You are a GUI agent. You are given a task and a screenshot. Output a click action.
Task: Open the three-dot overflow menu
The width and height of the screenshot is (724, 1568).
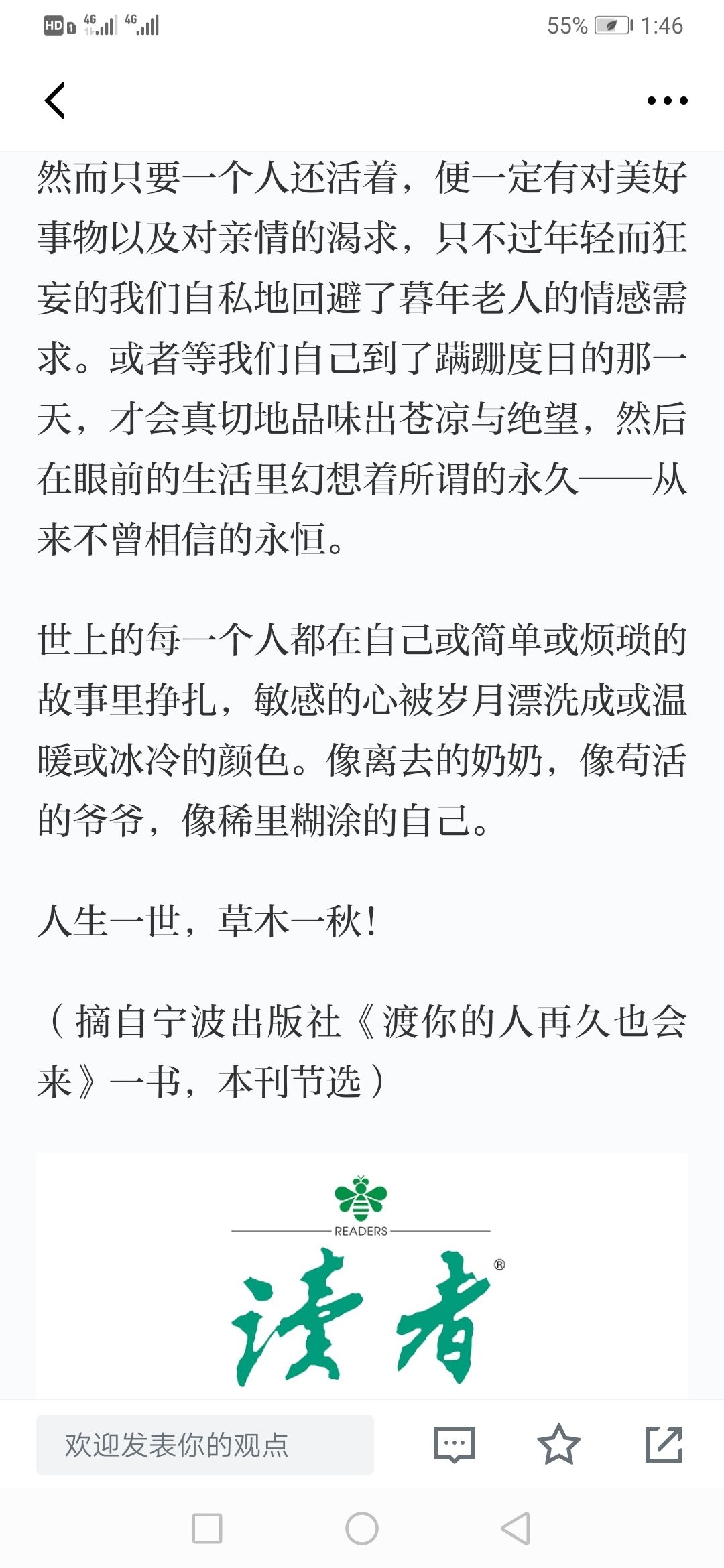(x=667, y=101)
